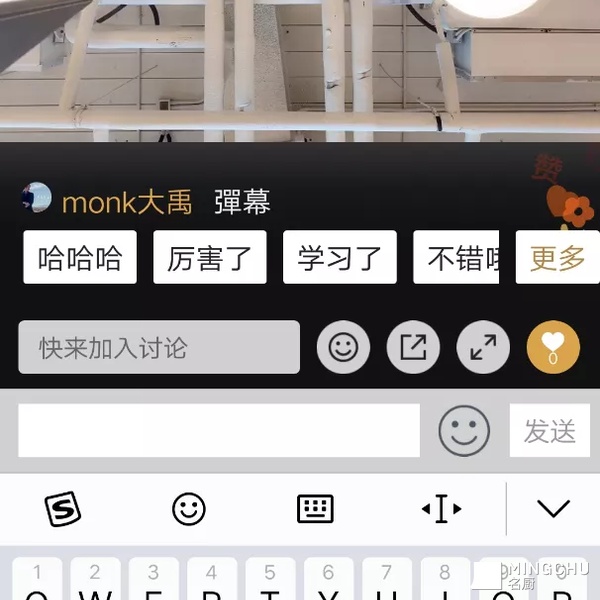Open the keyboard emoji panel

(189, 510)
